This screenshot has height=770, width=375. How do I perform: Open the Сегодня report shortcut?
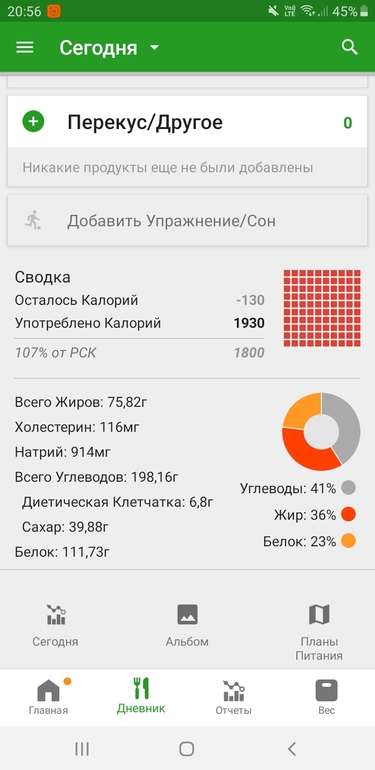coord(55,625)
